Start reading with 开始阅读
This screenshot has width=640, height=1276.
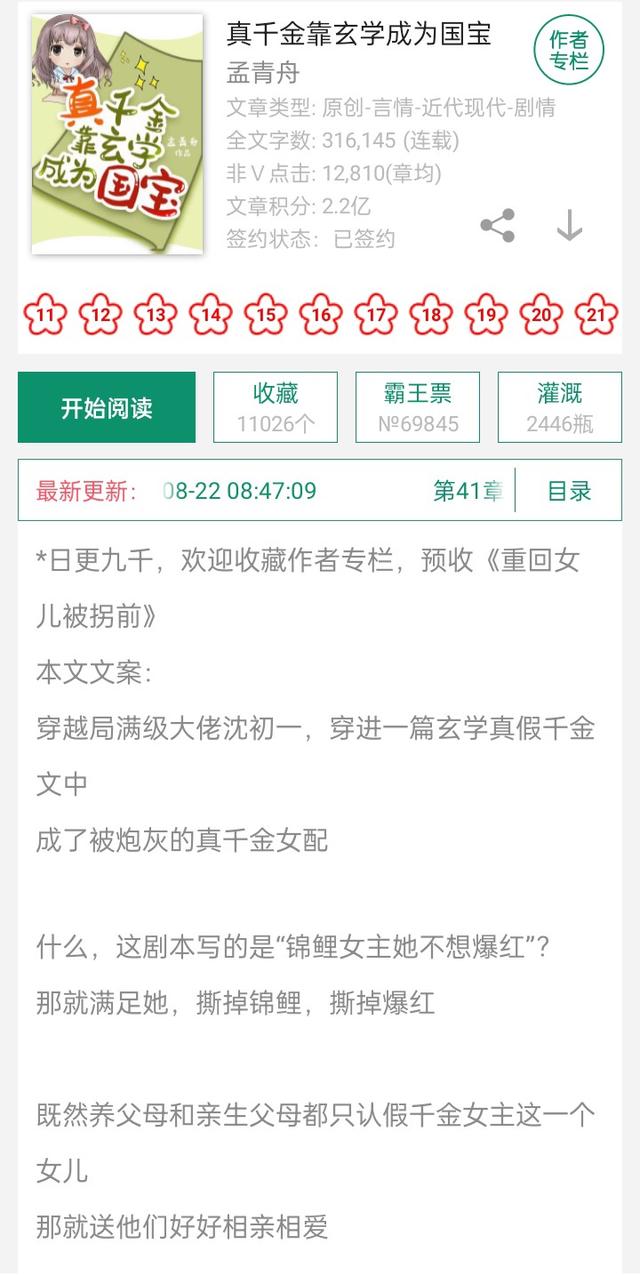(x=107, y=407)
